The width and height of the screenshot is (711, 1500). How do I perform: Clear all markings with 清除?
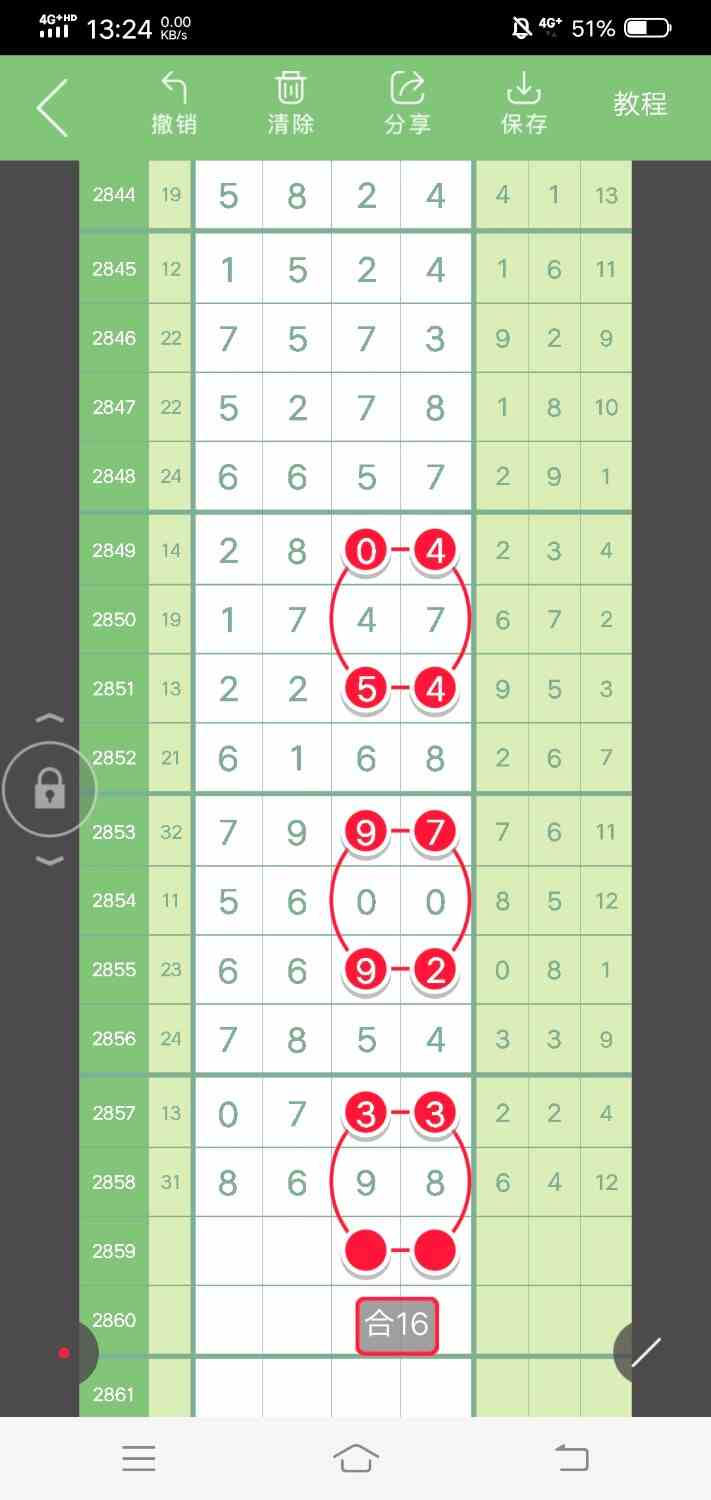click(x=291, y=104)
